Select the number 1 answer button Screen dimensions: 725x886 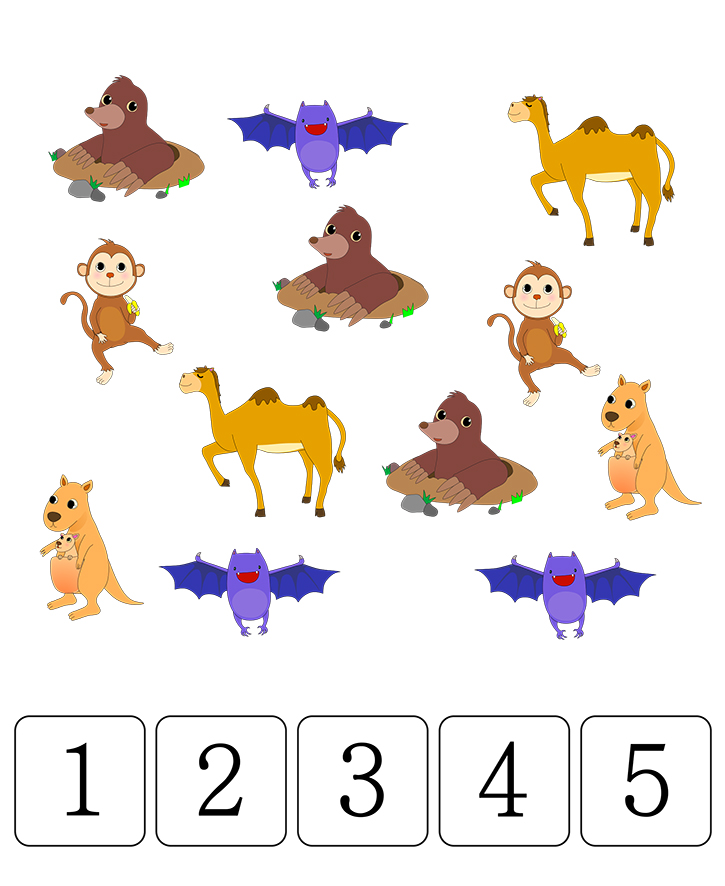[80, 780]
